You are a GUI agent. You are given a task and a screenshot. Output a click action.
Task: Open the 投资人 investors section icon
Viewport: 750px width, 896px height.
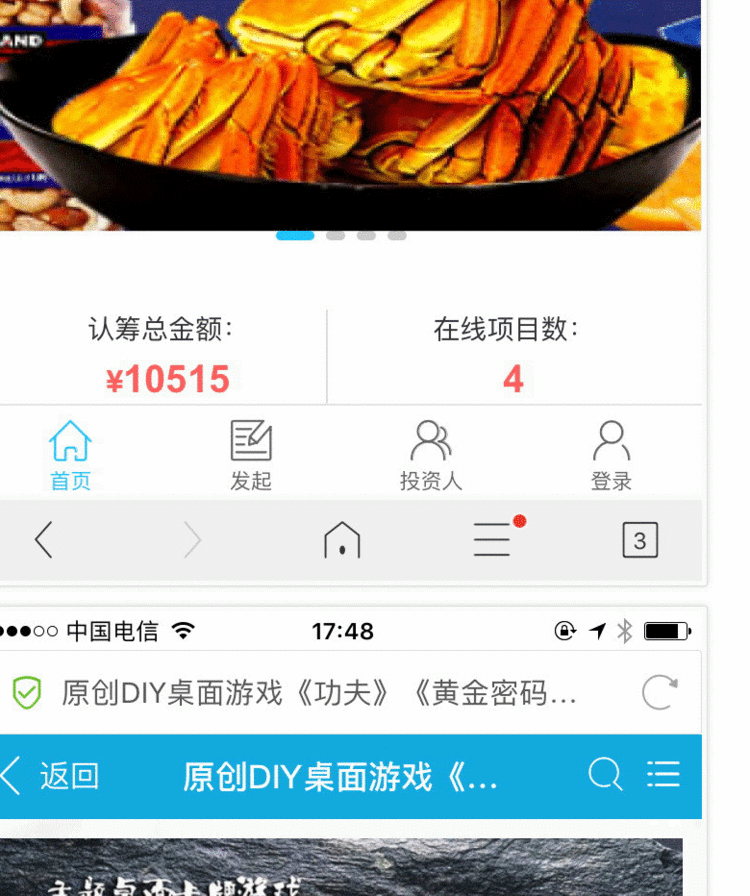click(x=431, y=438)
